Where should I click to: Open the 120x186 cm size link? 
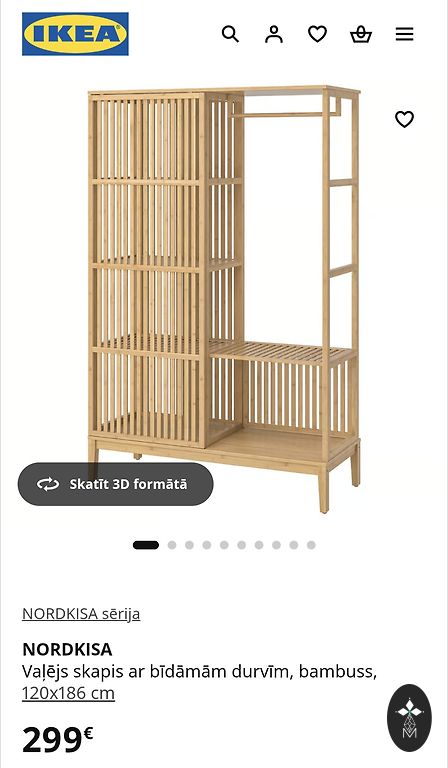(x=69, y=694)
